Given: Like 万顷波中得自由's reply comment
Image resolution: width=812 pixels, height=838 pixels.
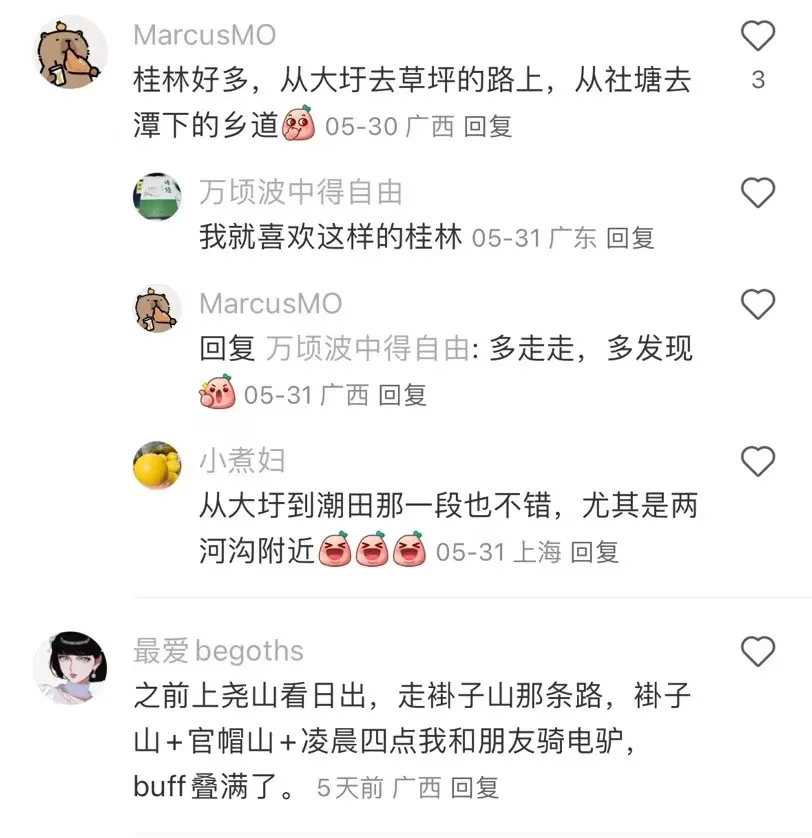Looking at the screenshot, I should coord(757,191).
